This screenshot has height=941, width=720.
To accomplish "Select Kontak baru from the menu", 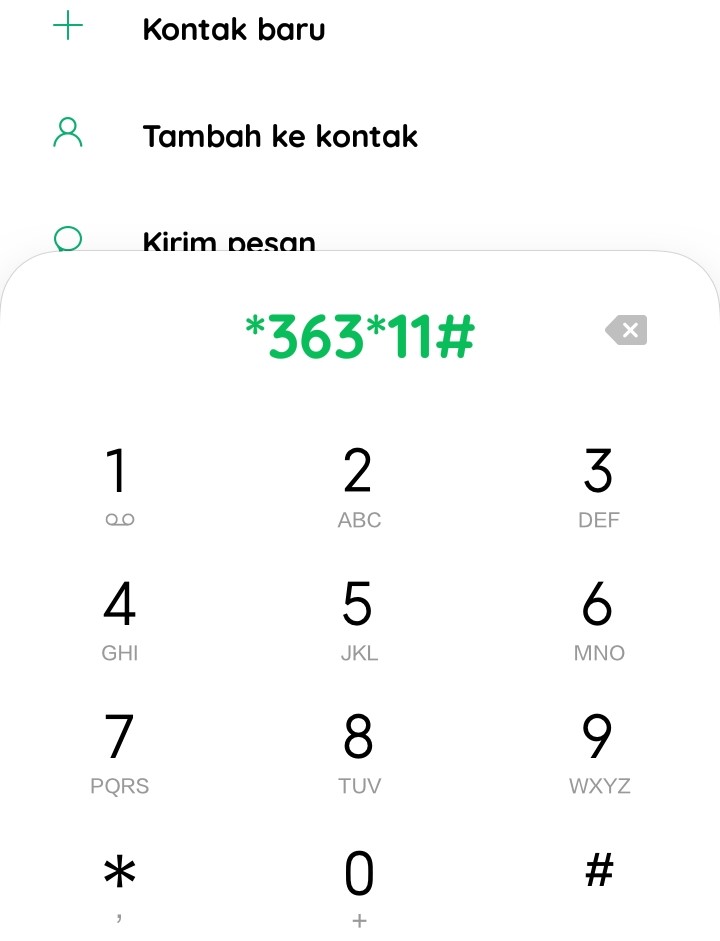I will (234, 29).
